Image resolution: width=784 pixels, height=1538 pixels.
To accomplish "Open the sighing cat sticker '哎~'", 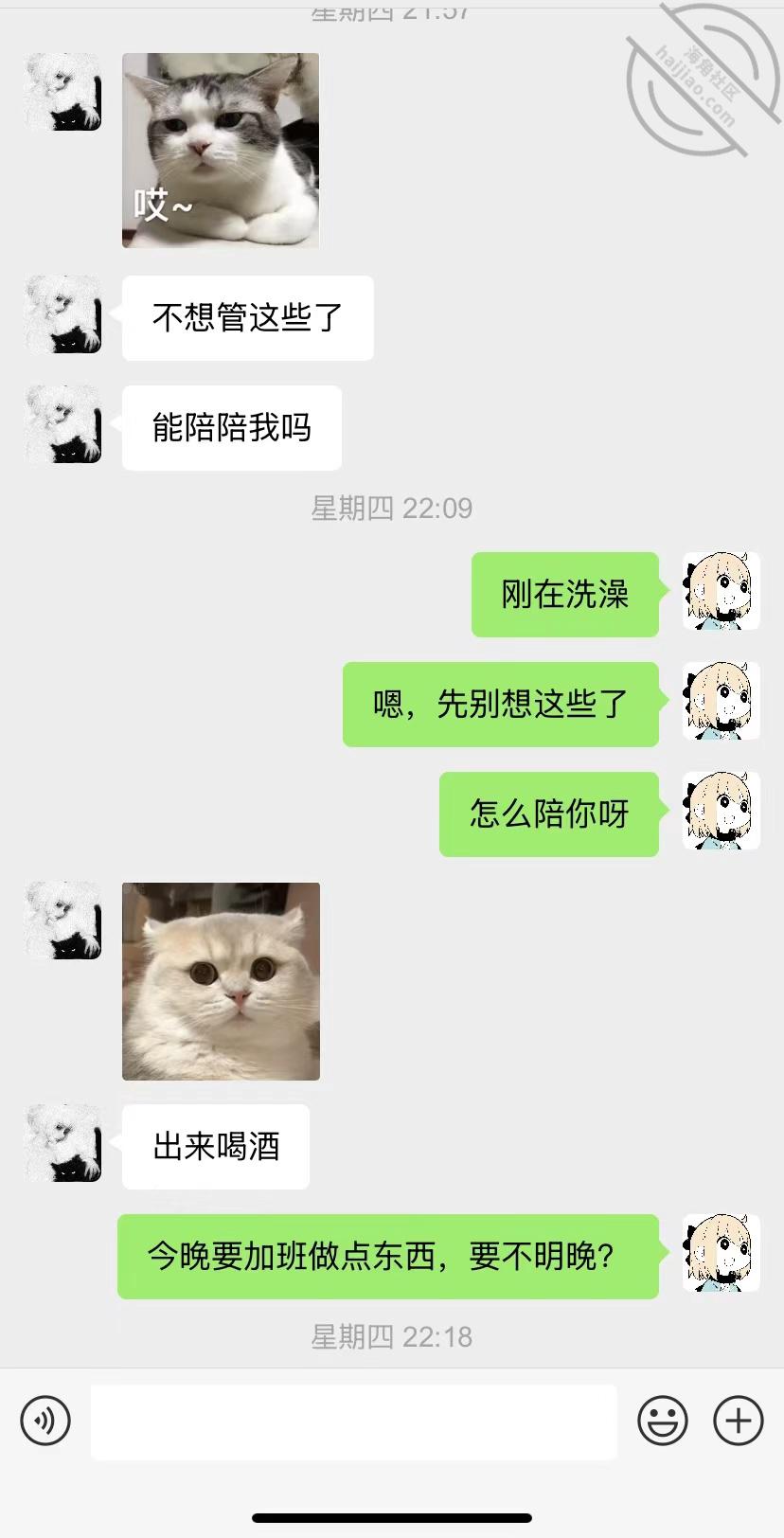I will pos(221,151).
